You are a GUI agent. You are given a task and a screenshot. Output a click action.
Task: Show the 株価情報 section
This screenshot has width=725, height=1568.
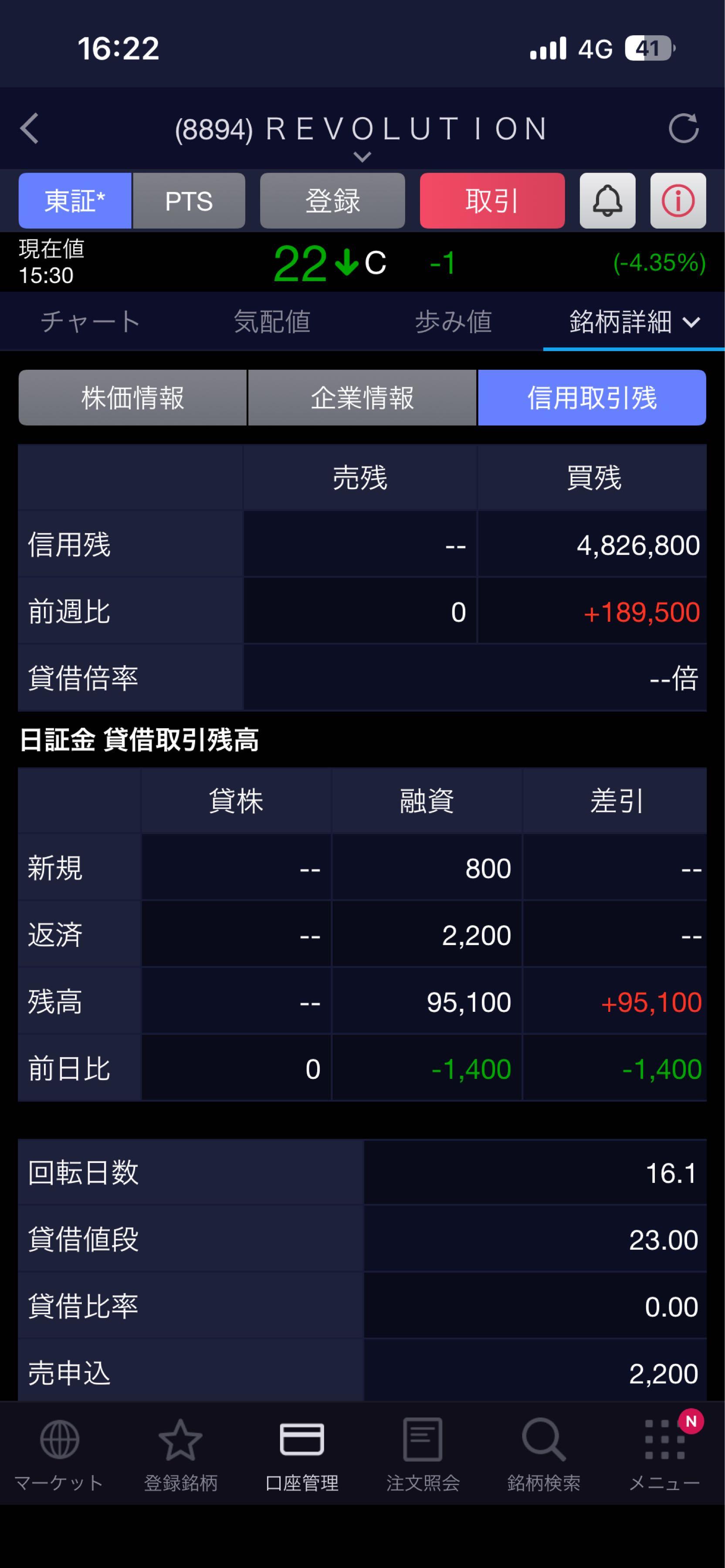click(133, 398)
